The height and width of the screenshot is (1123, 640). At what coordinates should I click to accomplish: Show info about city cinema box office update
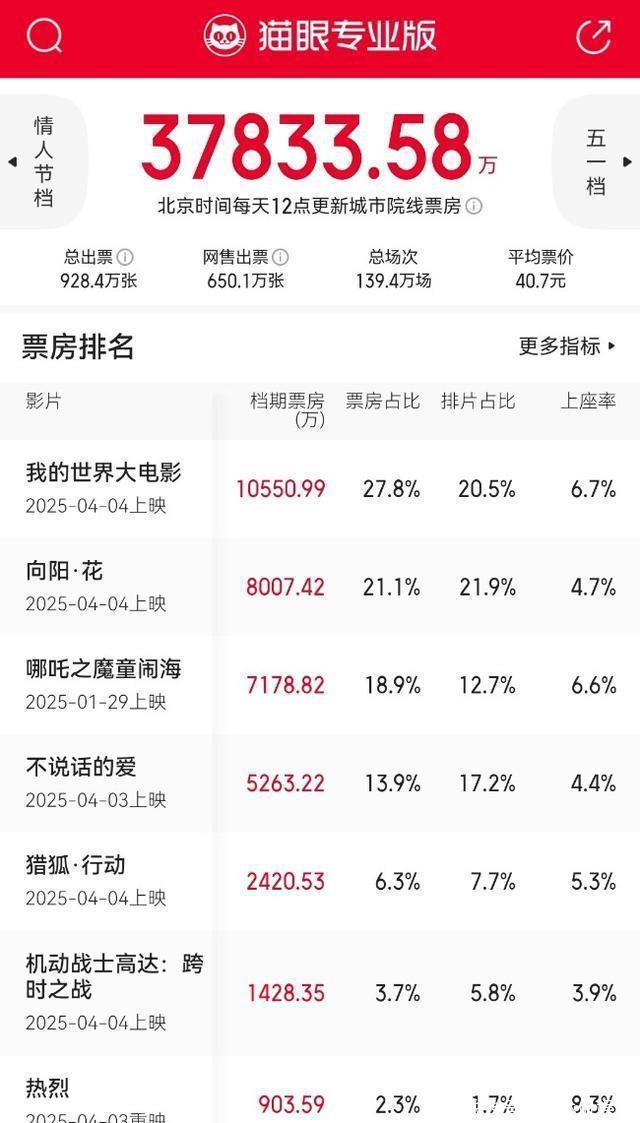click(x=474, y=206)
